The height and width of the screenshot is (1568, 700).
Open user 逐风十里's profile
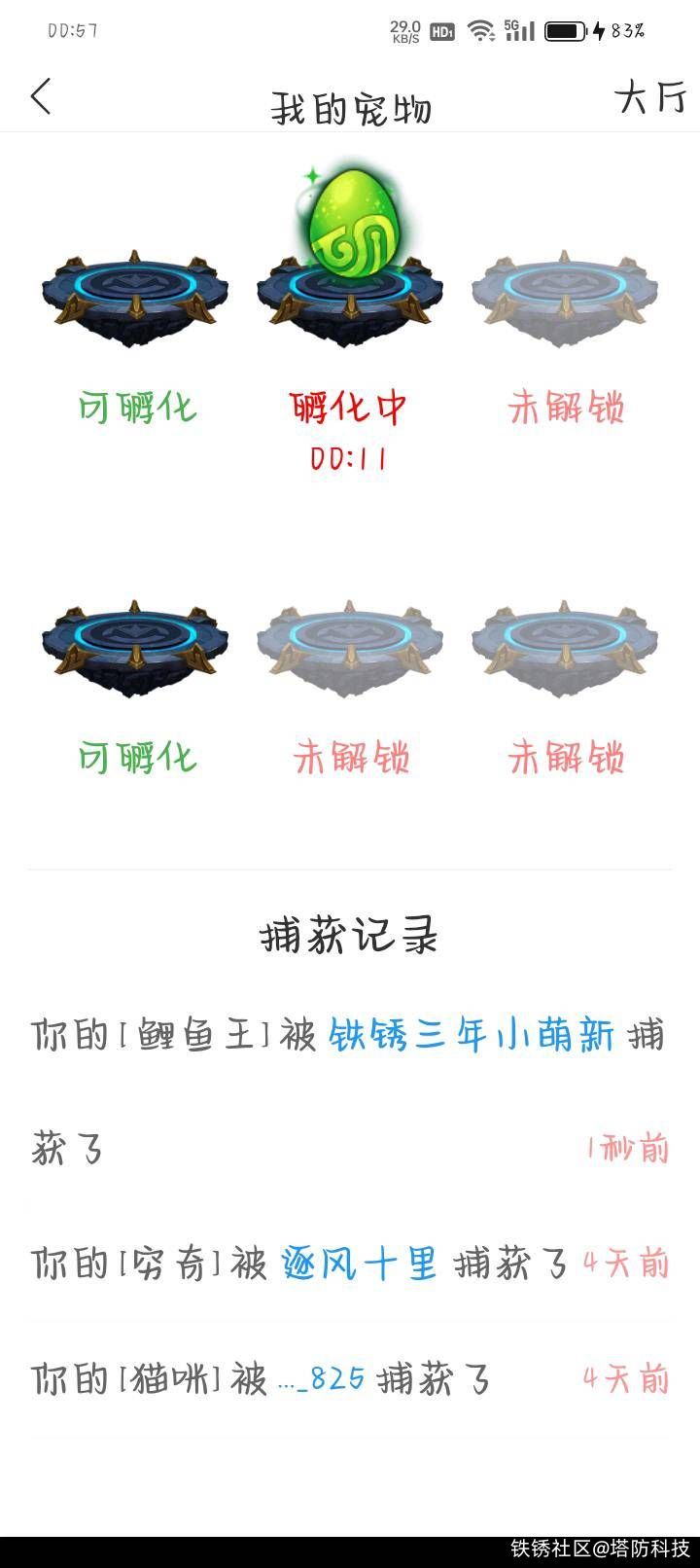point(359,1265)
